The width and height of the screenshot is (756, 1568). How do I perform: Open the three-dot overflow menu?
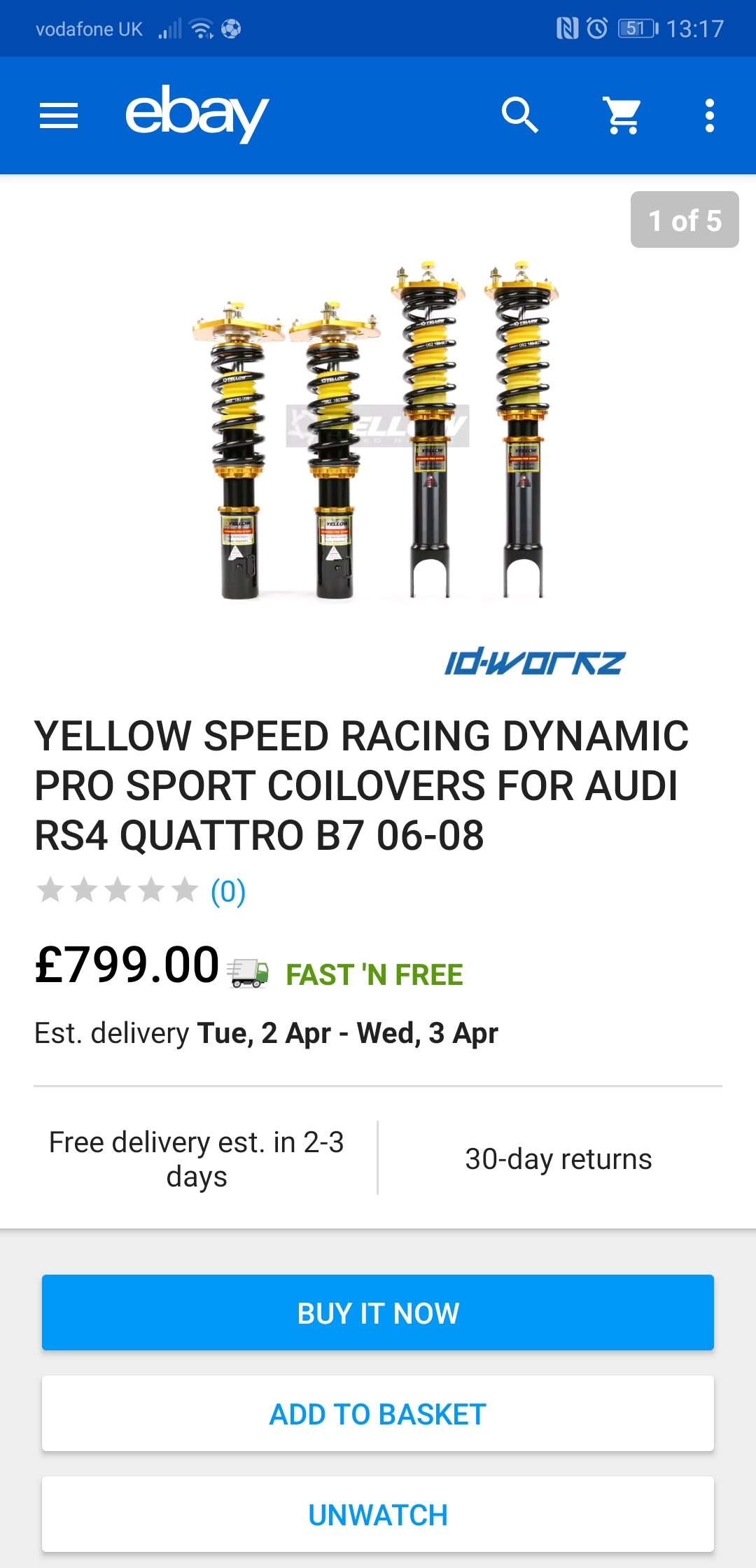(709, 115)
